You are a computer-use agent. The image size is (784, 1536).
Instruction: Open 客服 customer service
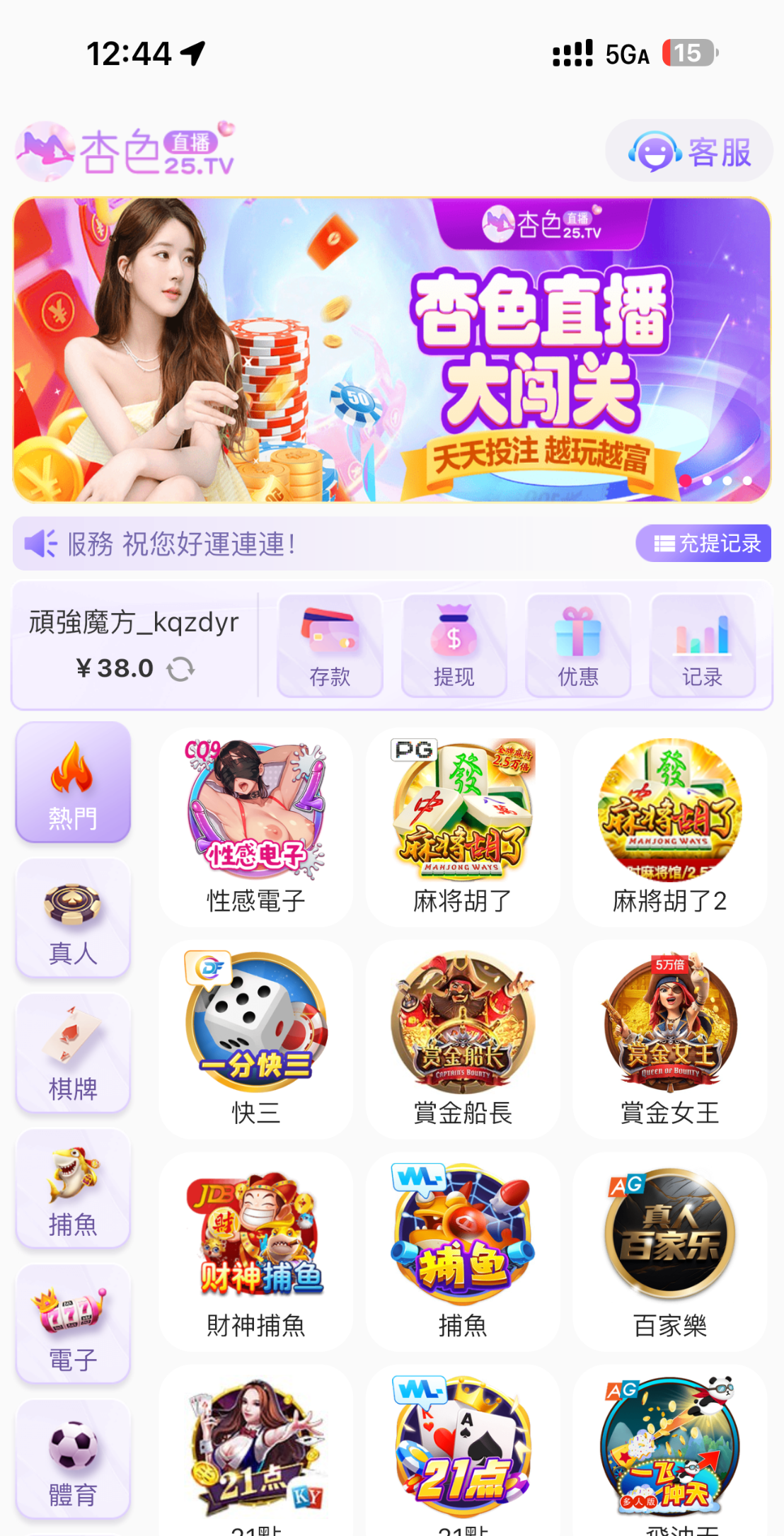[688, 151]
